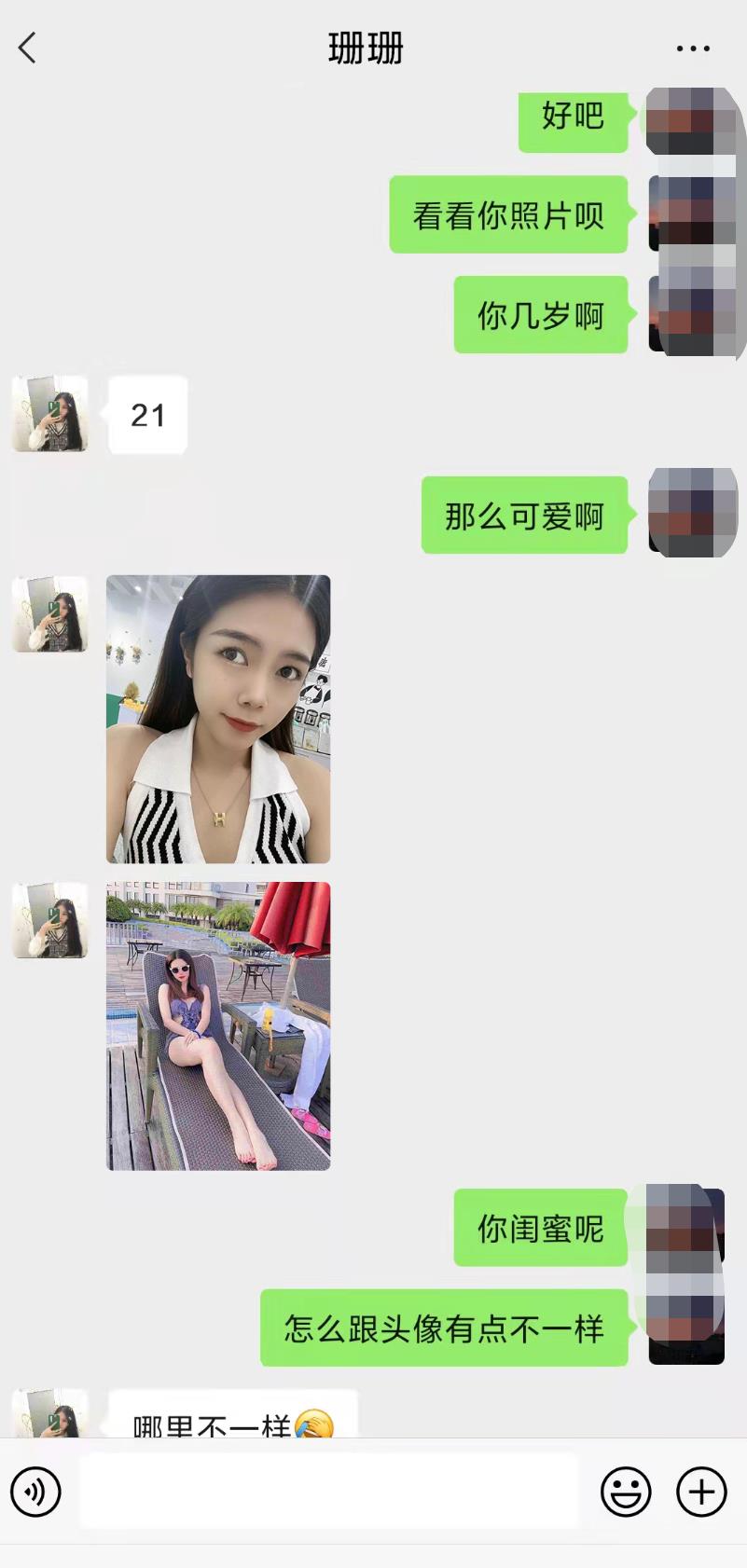View the selfie photo in striped top
The height and width of the screenshot is (1568, 747).
(218, 719)
